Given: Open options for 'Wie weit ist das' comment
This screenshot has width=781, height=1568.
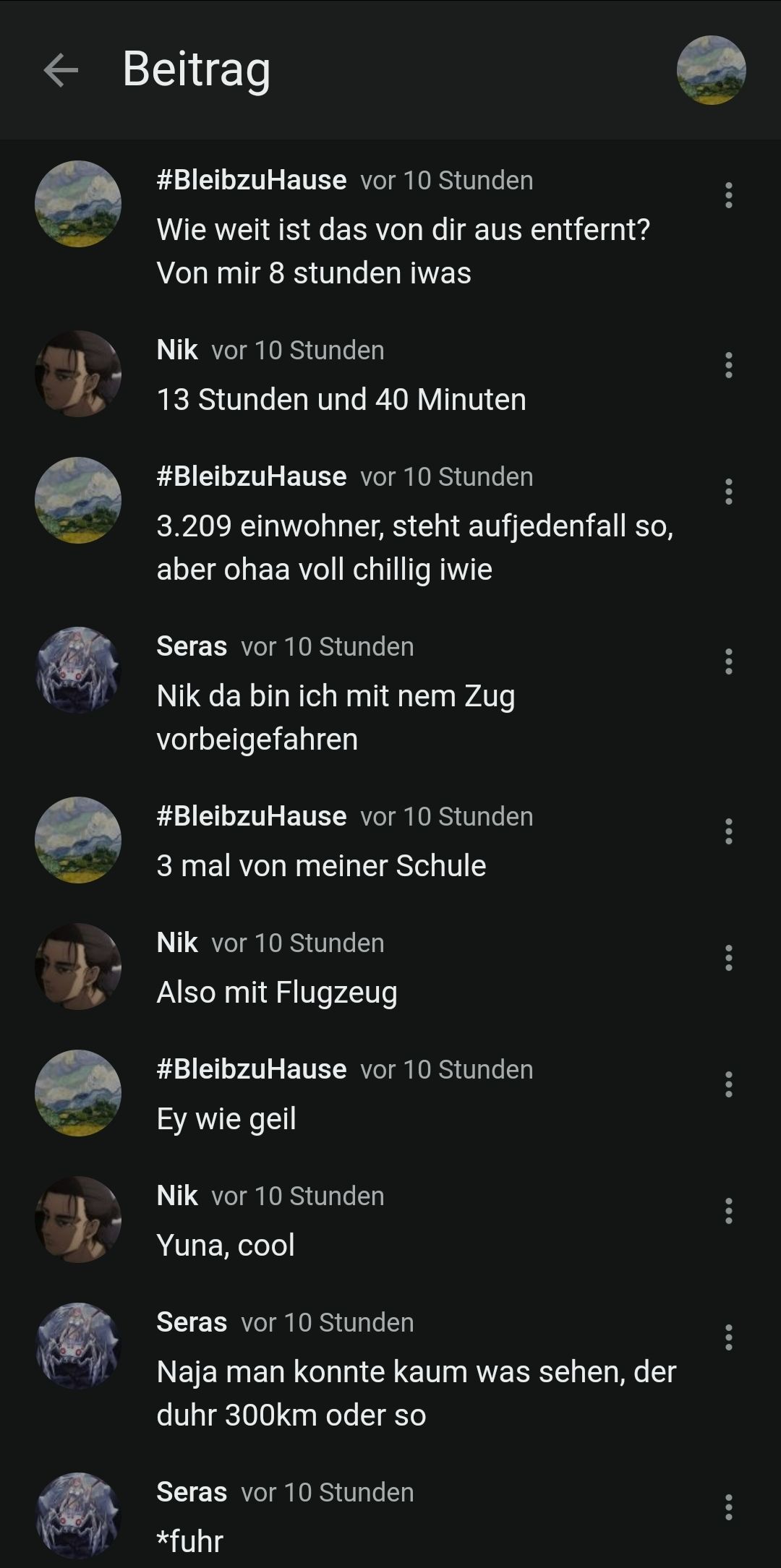Looking at the screenshot, I should pyautogui.click(x=728, y=195).
